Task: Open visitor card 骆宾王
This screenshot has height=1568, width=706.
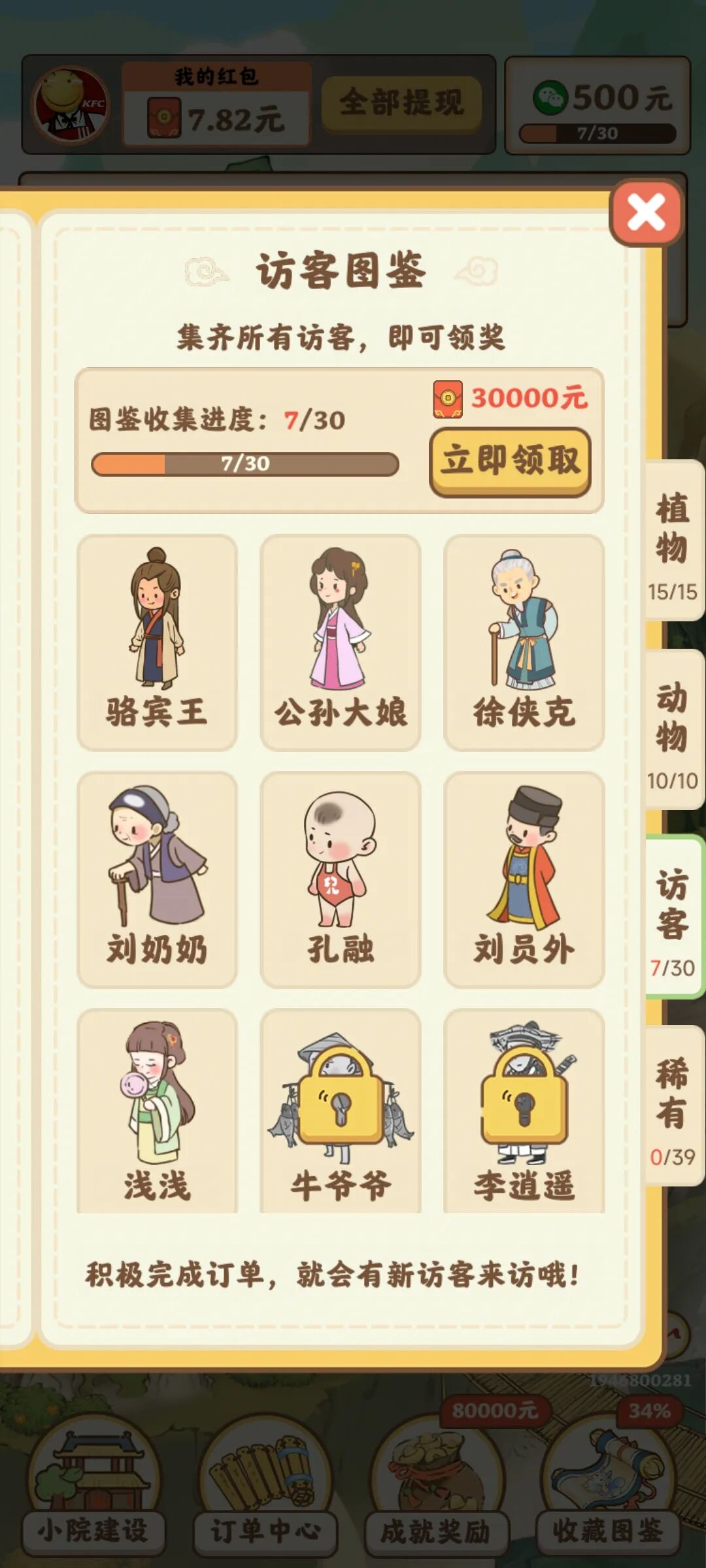Action: (157, 642)
